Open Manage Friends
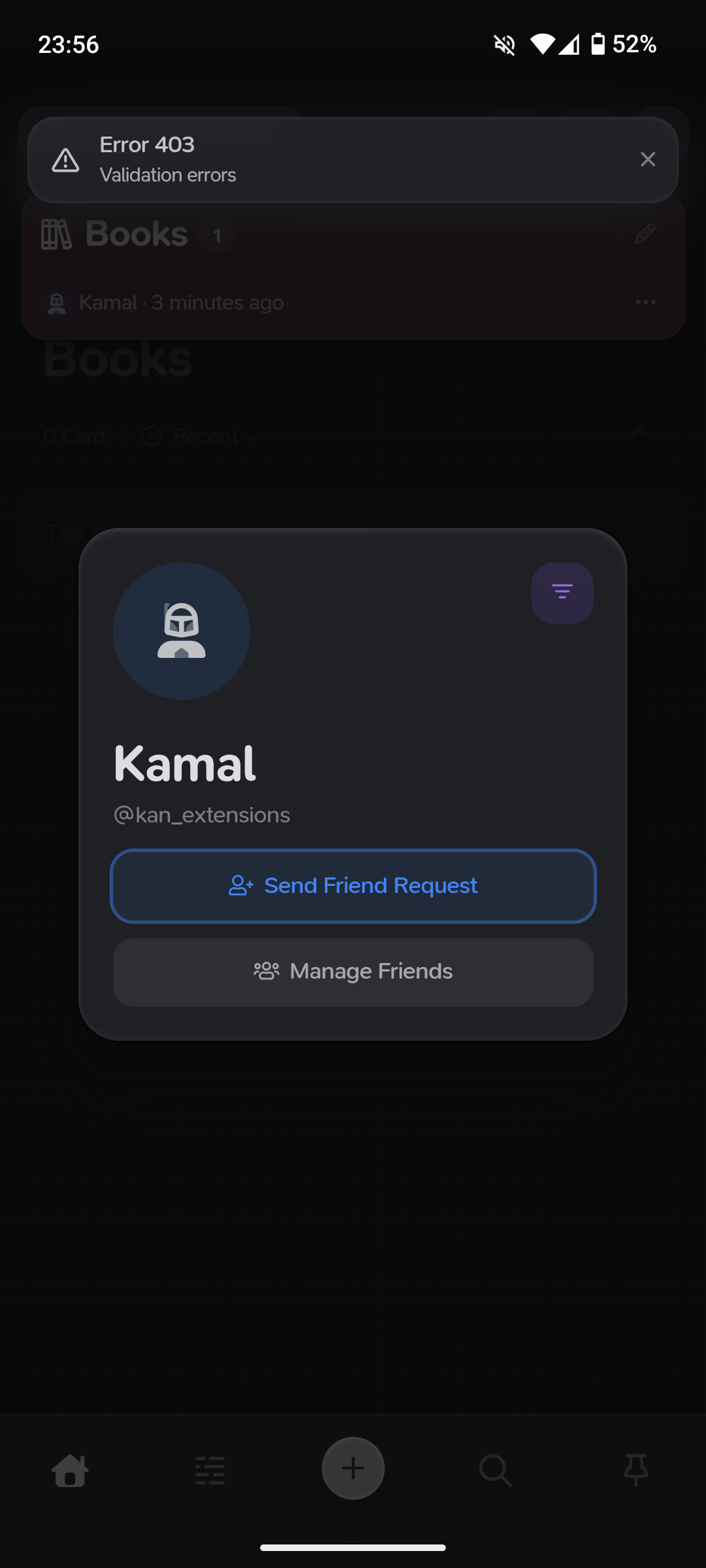 (x=353, y=972)
